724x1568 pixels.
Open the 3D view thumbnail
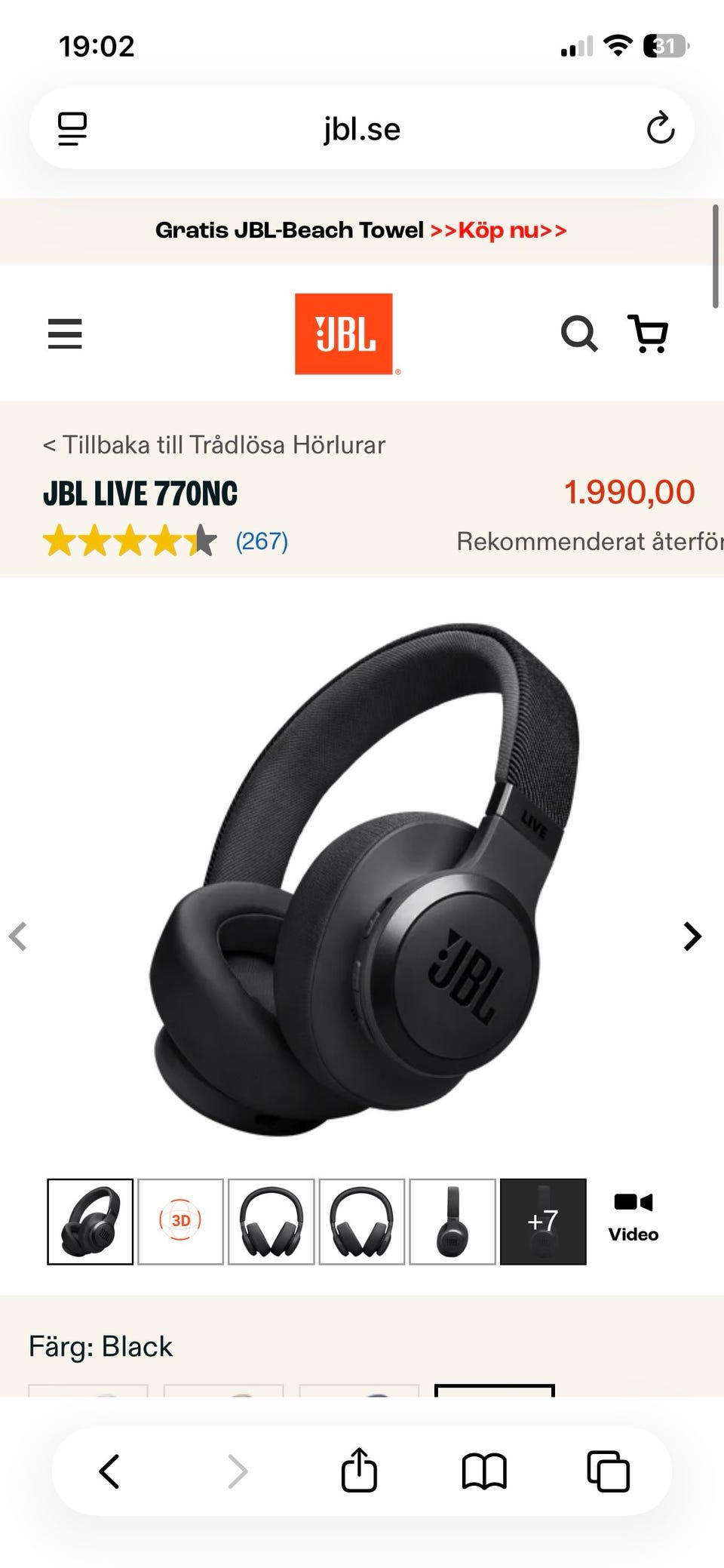[x=181, y=1222]
